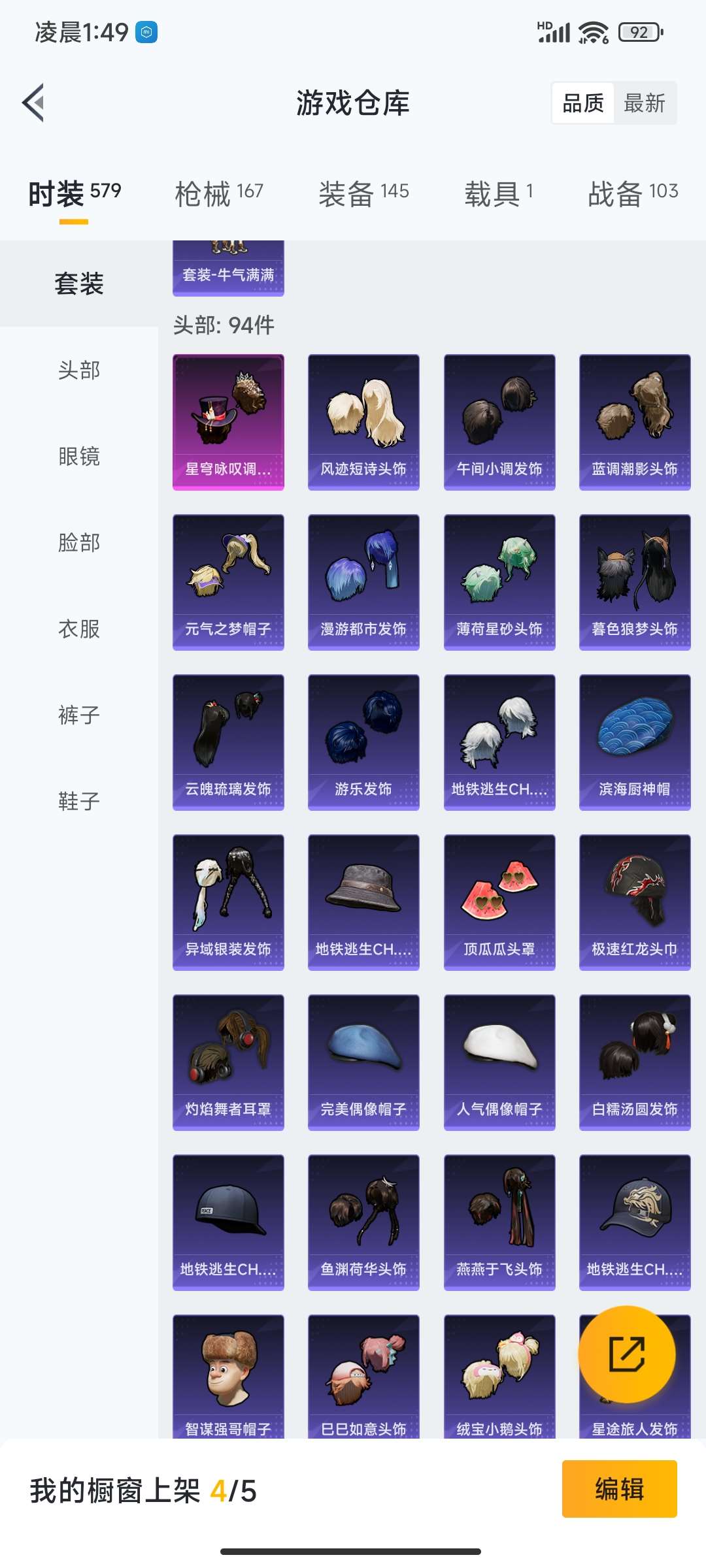View the 白糯汤圆发饰 item

(x=635, y=1062)
